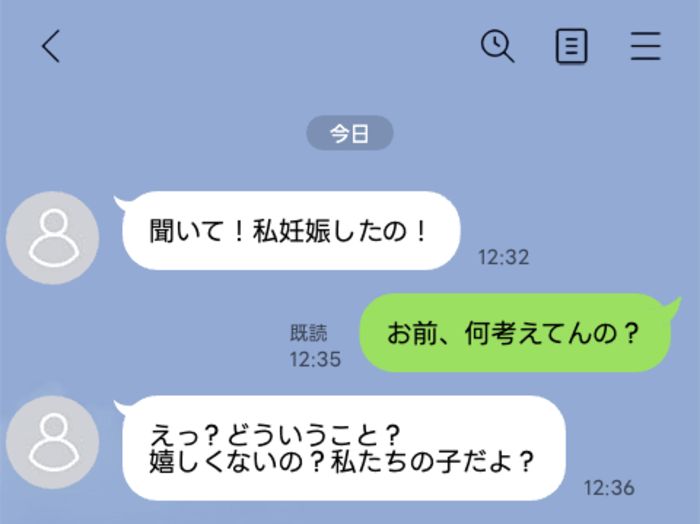Open sender's avatar beside えっ?どういうこと? message
This screenshot has width=700, height=524.
coord(53,442)
